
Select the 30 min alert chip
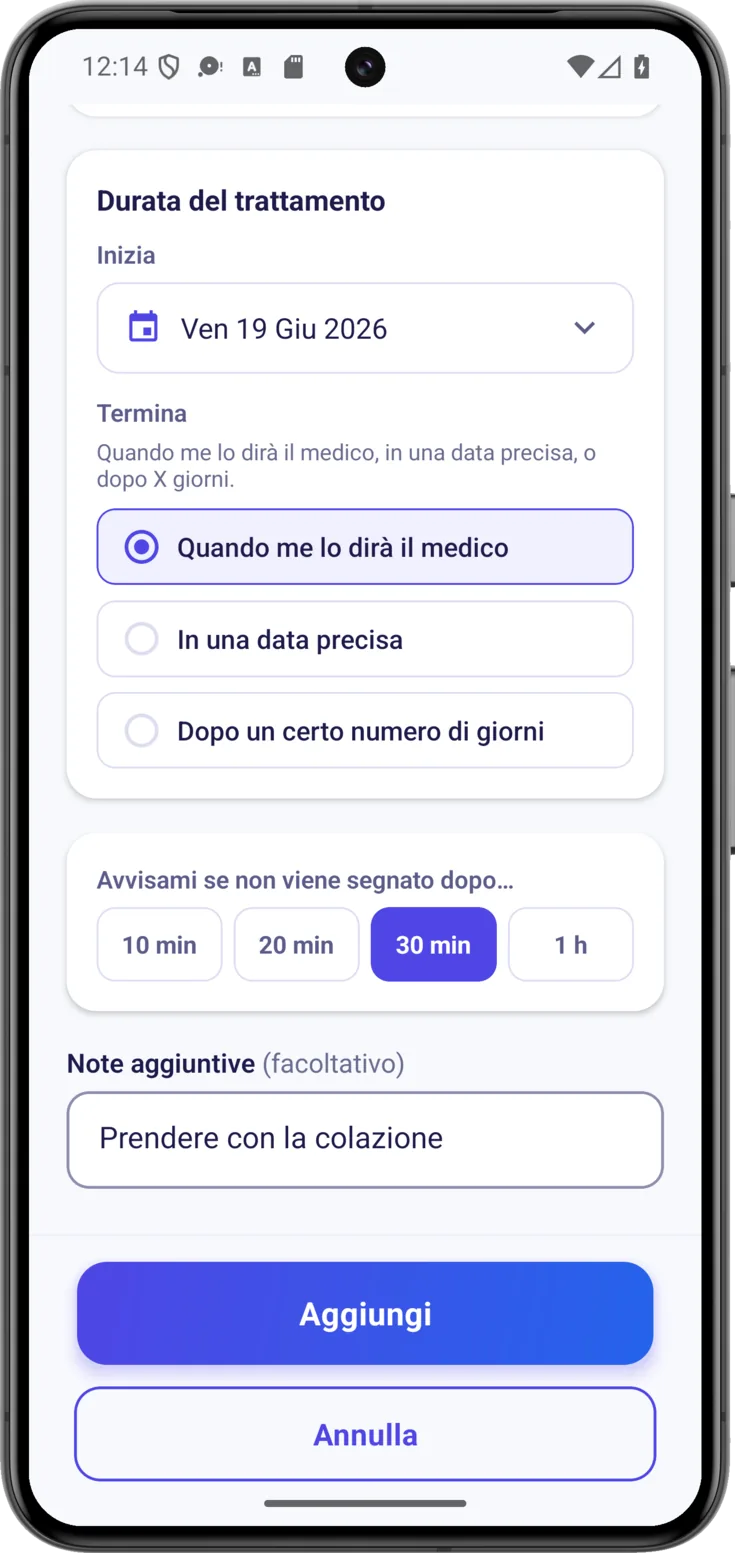click(433, 944)
